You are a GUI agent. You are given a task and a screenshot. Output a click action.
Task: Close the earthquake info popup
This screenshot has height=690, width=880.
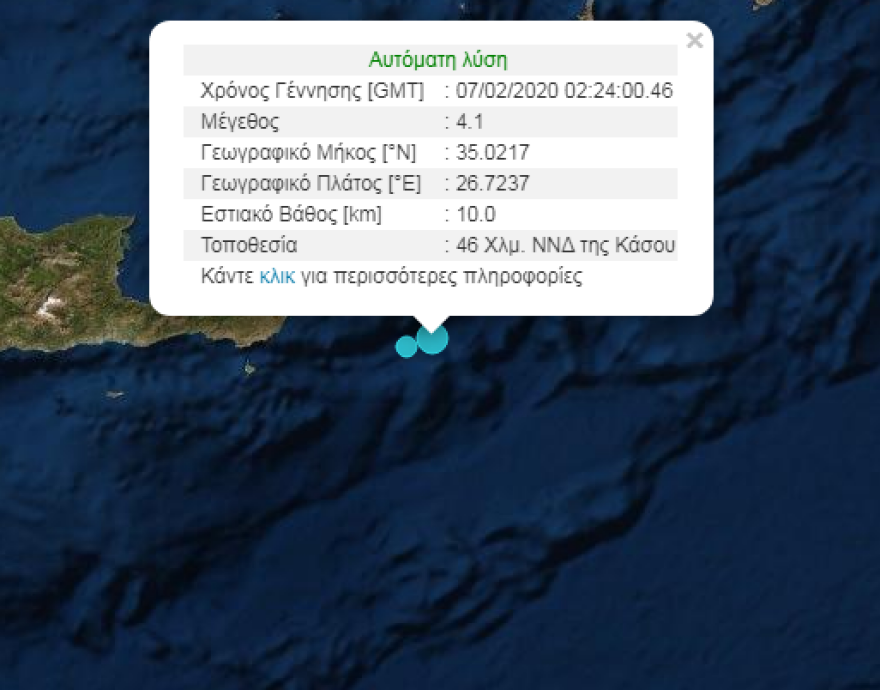pos(695,41)
